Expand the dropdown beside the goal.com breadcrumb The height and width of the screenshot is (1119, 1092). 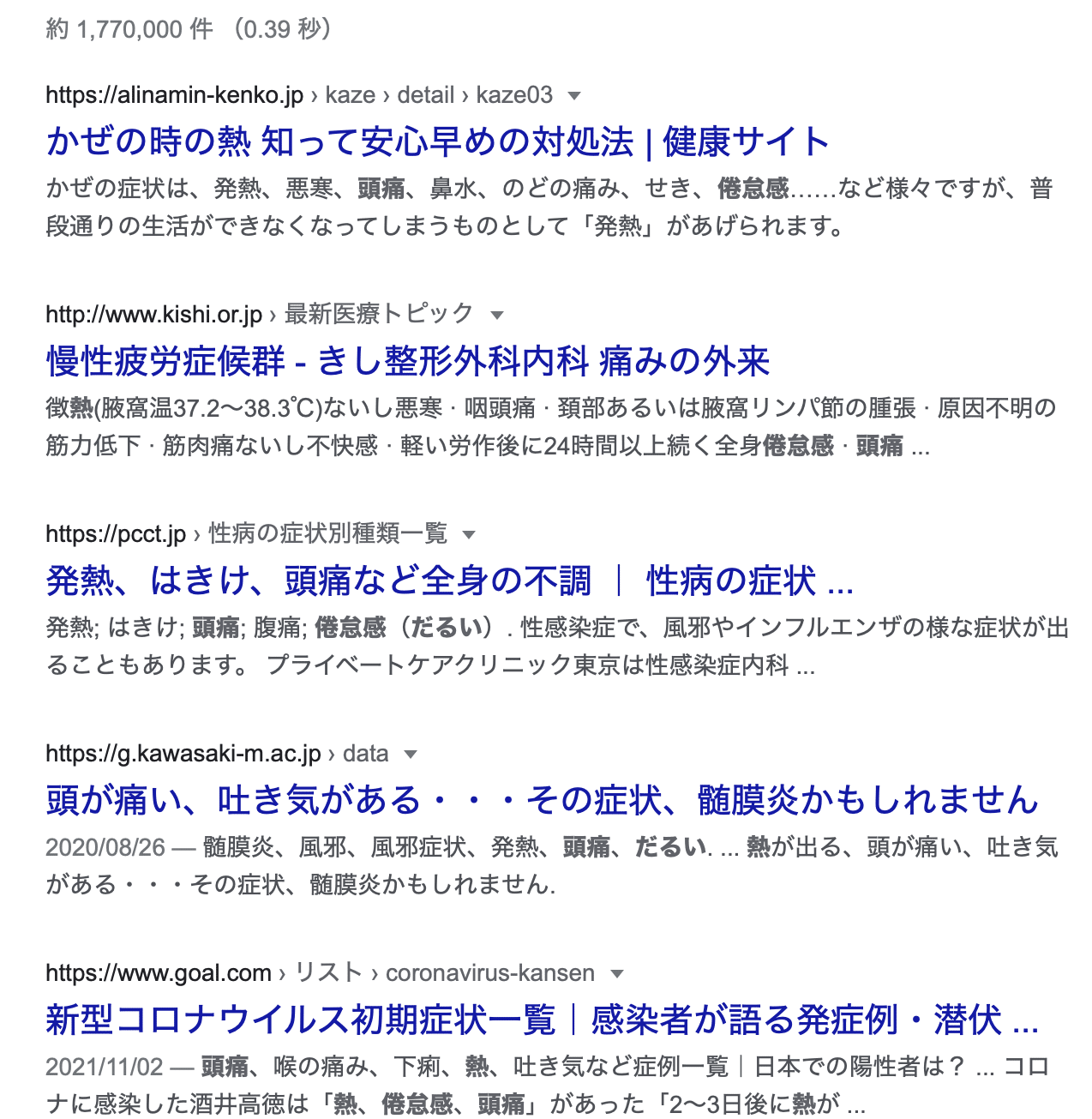614,973
